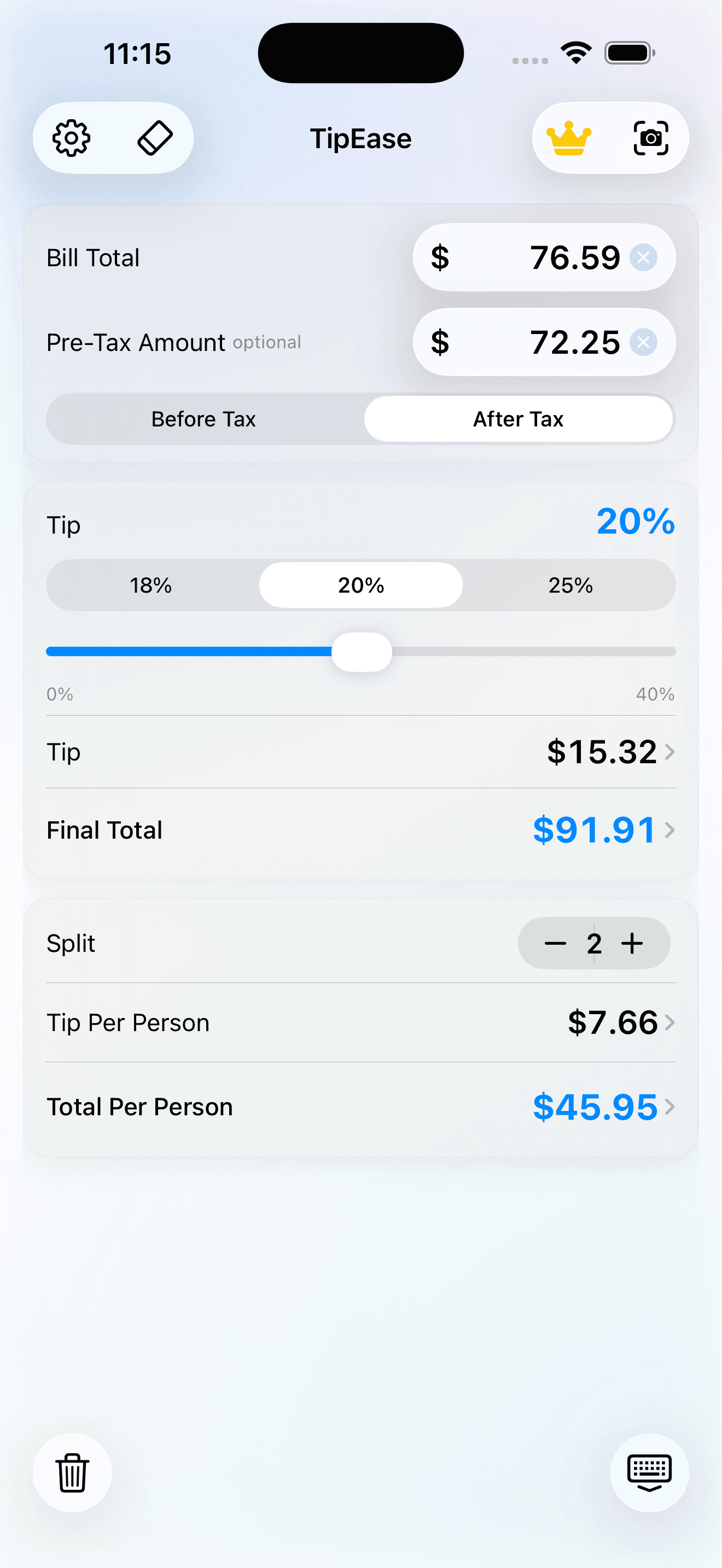Select the 20% tip tab

point(360,585)
